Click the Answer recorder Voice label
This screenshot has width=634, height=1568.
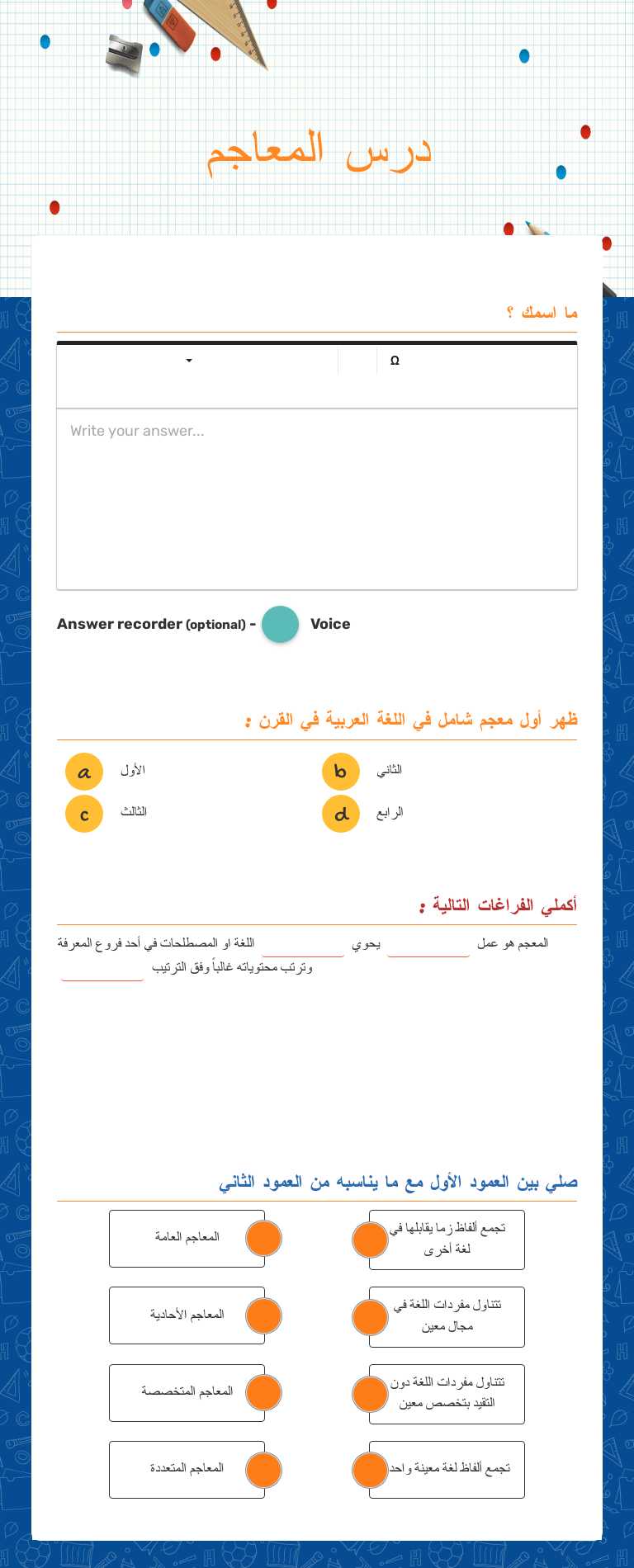[x=330, y=624]
